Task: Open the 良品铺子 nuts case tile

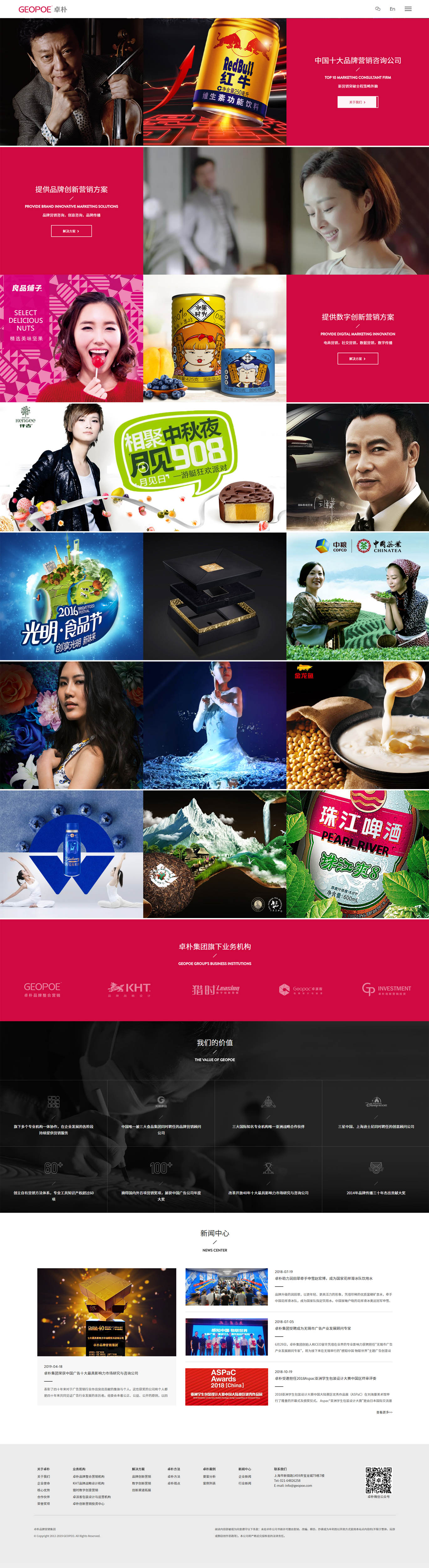Action: coord(71,338)
